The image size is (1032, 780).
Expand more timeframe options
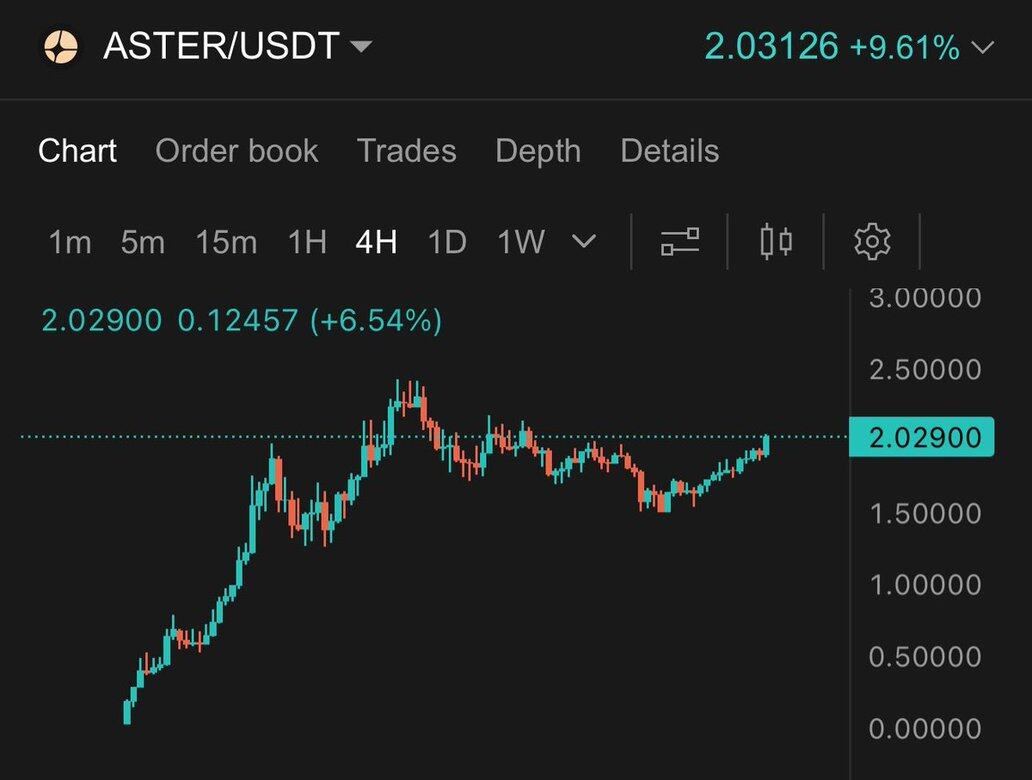[x=584, y=242]
